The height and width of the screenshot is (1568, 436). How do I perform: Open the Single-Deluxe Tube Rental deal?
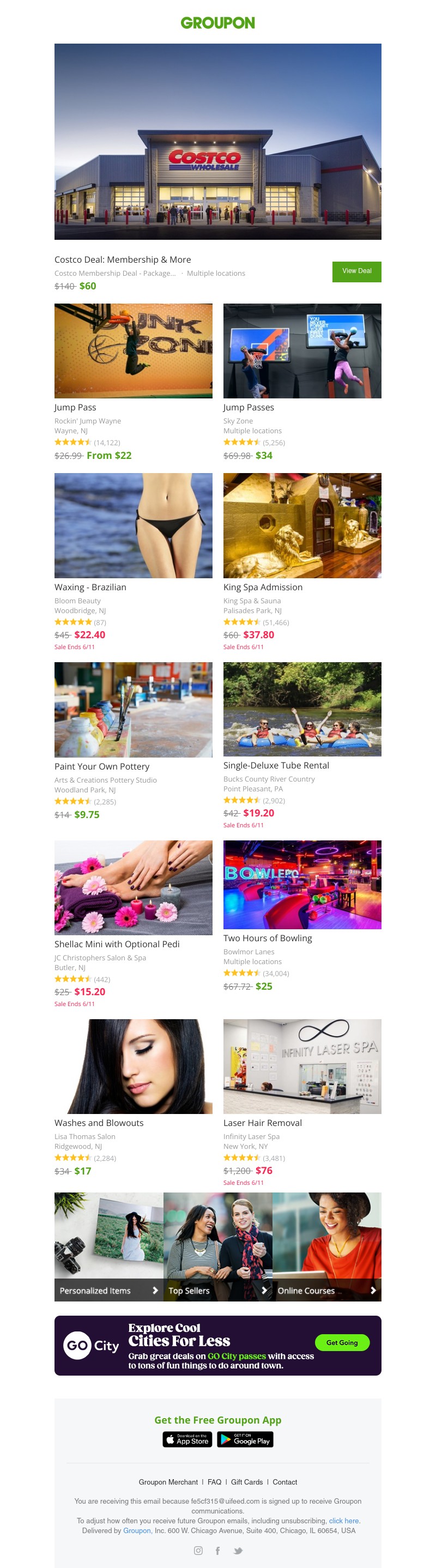302,709
